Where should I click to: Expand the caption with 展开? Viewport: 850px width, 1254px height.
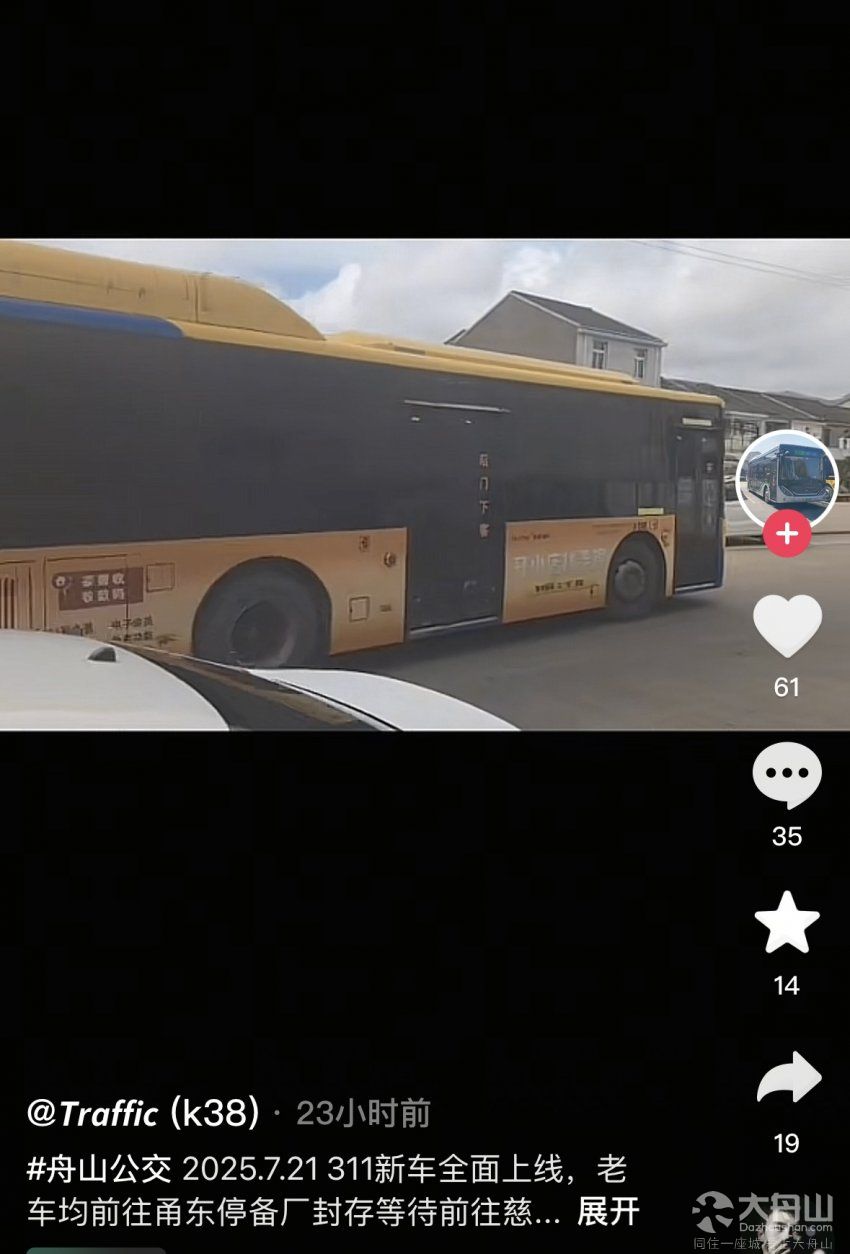[608, 1212]
